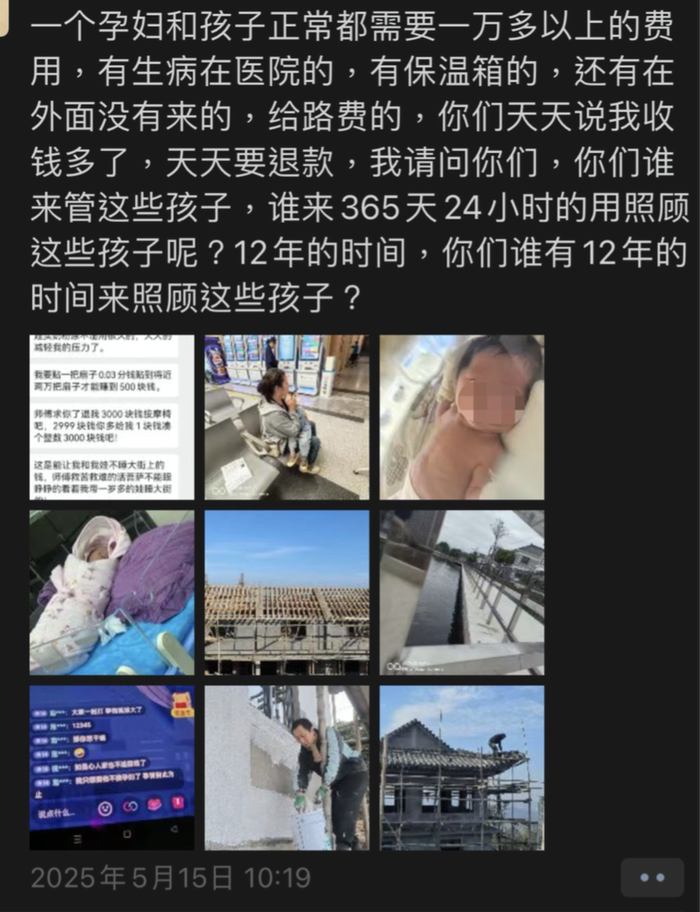
Task: Open photo of baby wrapped in pink blanket
Action: tap(111, 592)
